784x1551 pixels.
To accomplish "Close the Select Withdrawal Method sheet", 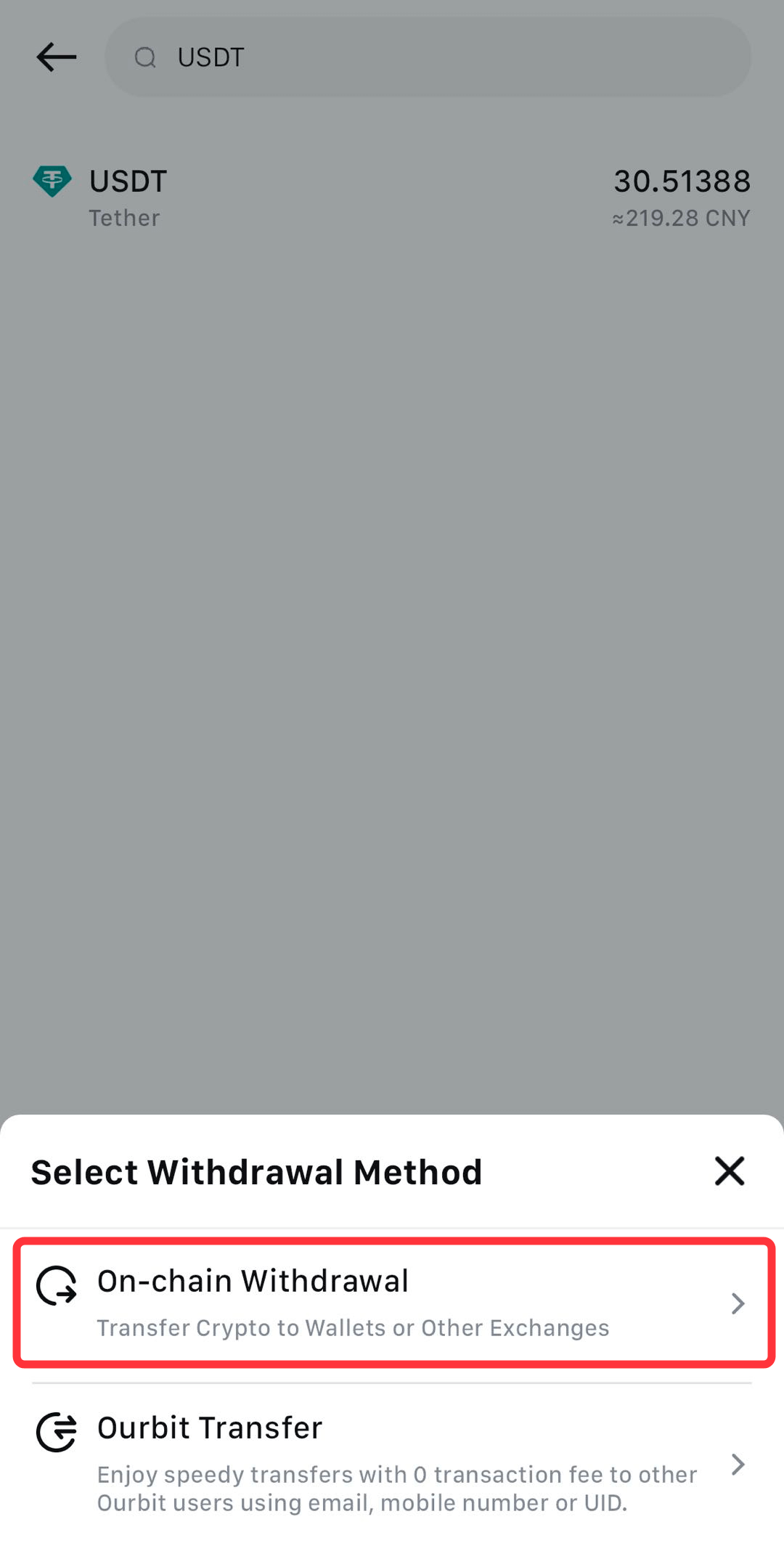I will tap(729, 1171).
